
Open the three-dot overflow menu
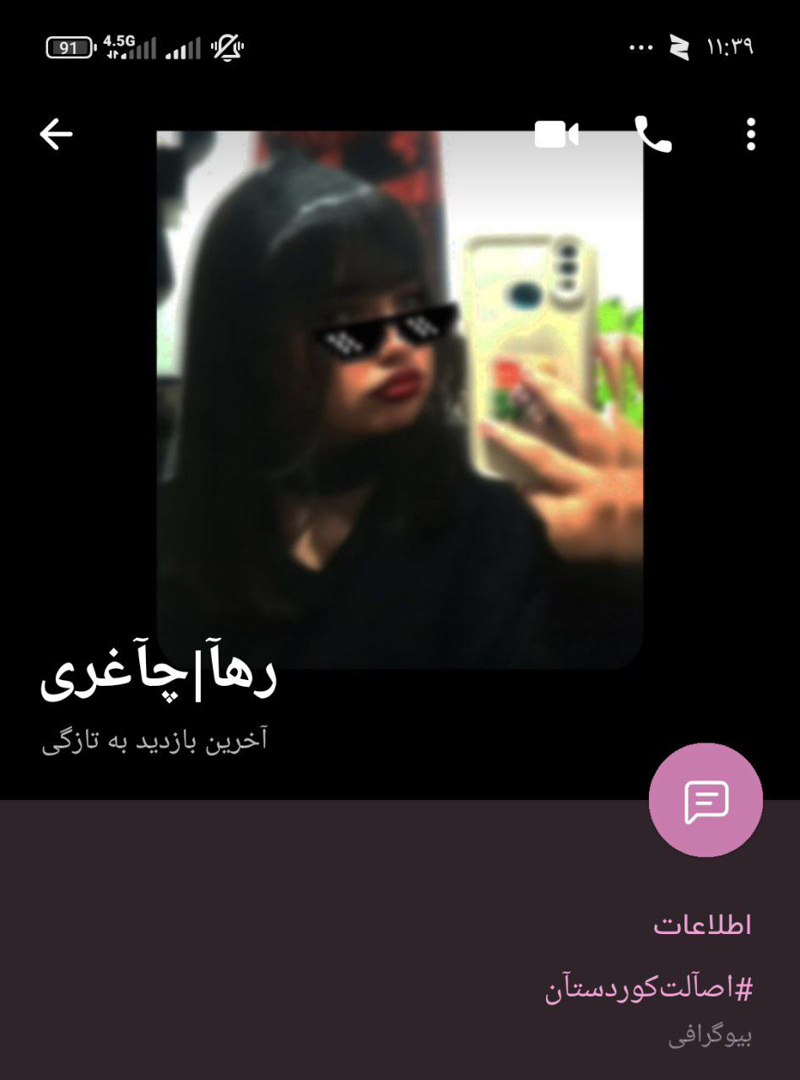pos(751,134)
